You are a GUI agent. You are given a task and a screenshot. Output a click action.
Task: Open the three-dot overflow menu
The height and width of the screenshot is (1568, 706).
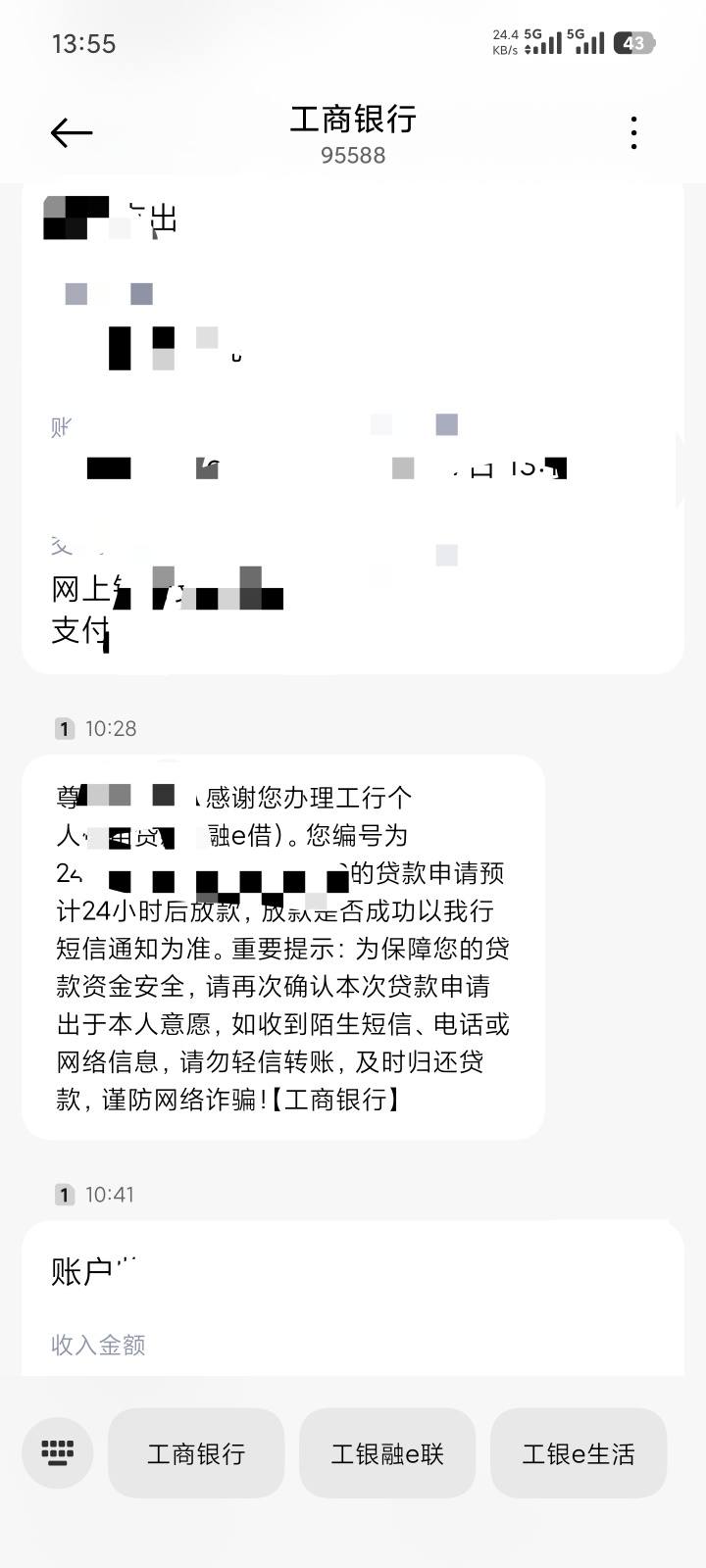(x=634, y=132)
